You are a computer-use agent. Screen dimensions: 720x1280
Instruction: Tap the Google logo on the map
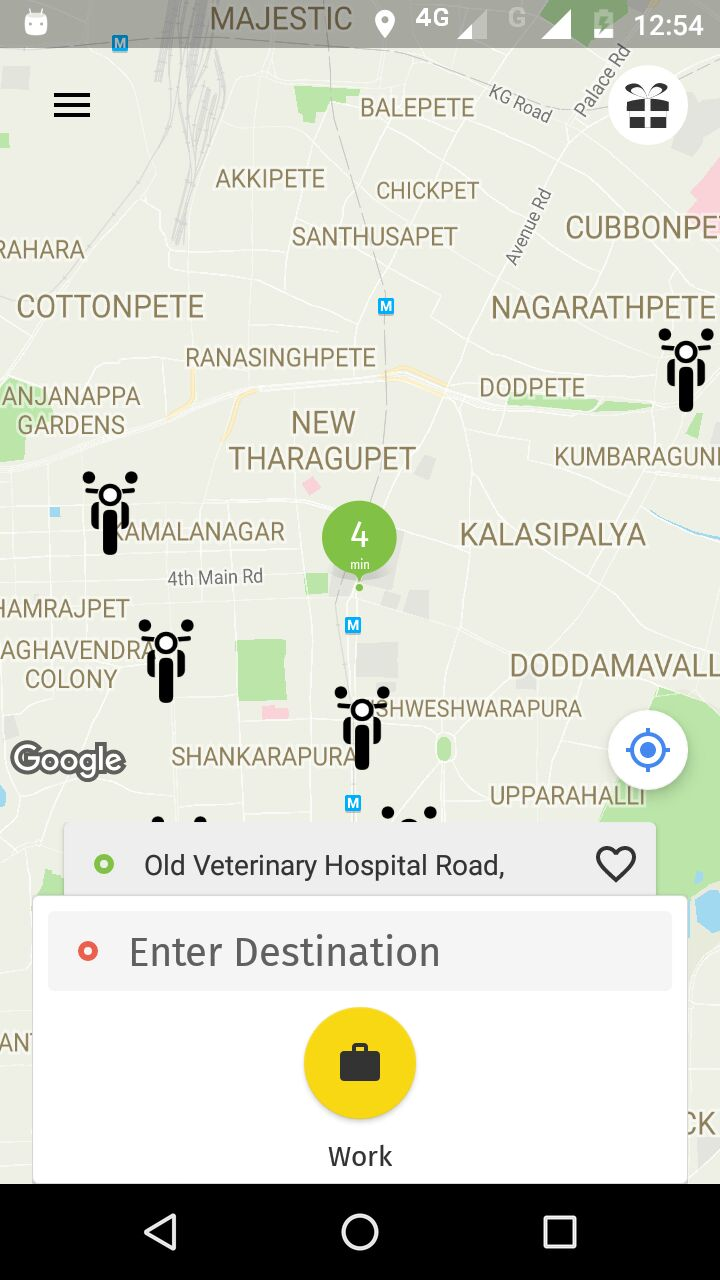68,761
